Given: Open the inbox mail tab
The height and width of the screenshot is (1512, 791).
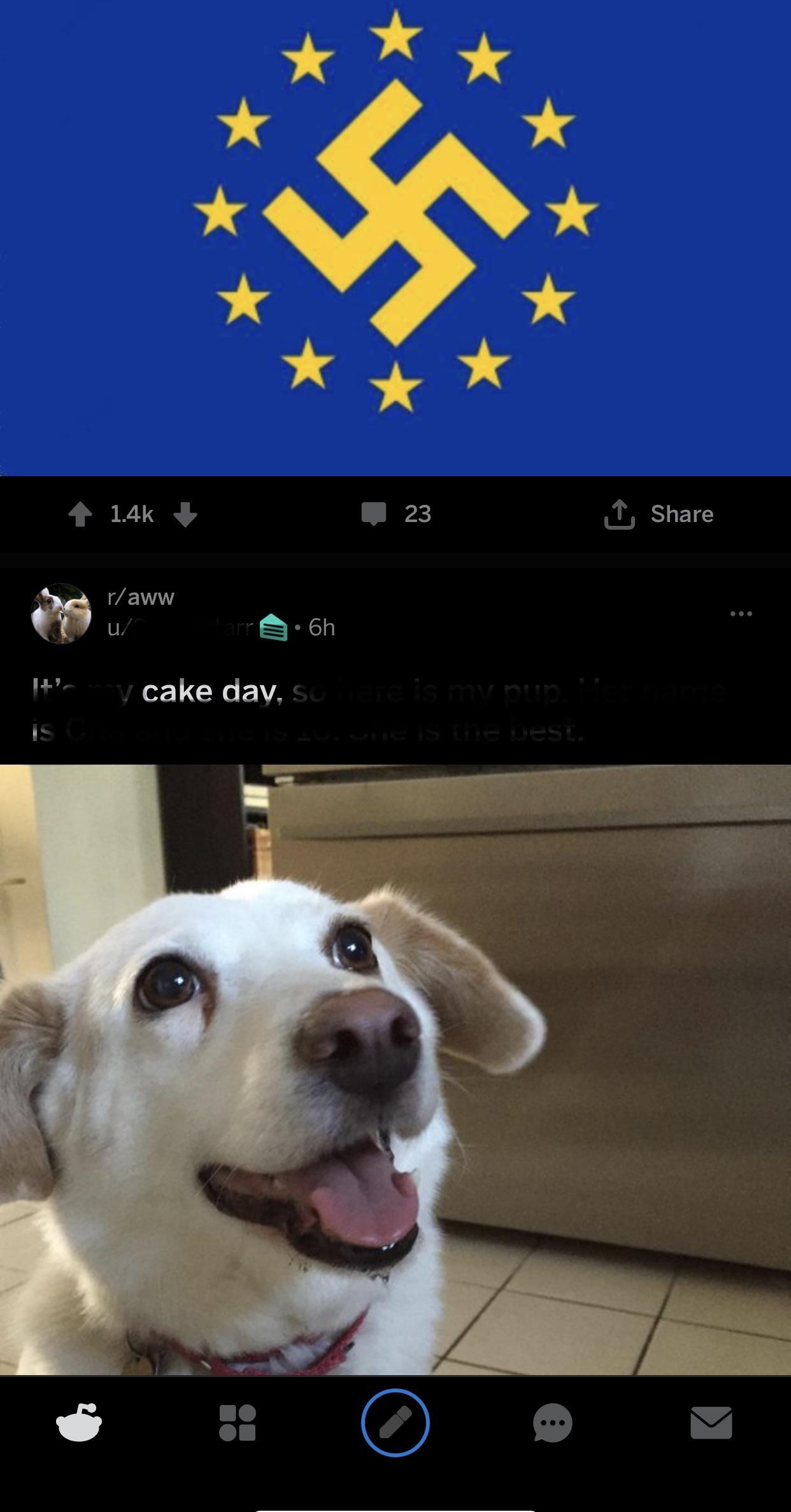Looking at the screenshot, I should coord(711,1422).
